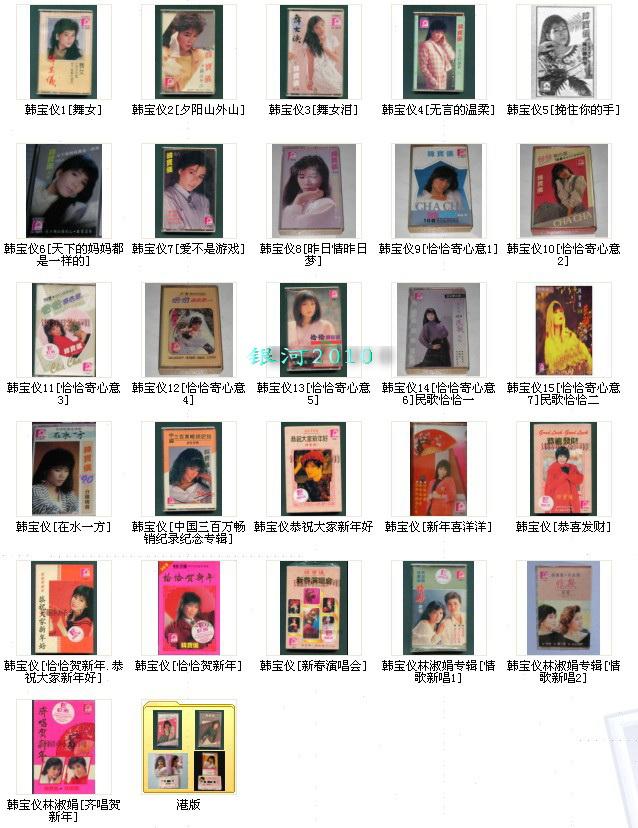Open the 港版 folder
This screenshot has width=638, height=828.
(x=188, y=746)
